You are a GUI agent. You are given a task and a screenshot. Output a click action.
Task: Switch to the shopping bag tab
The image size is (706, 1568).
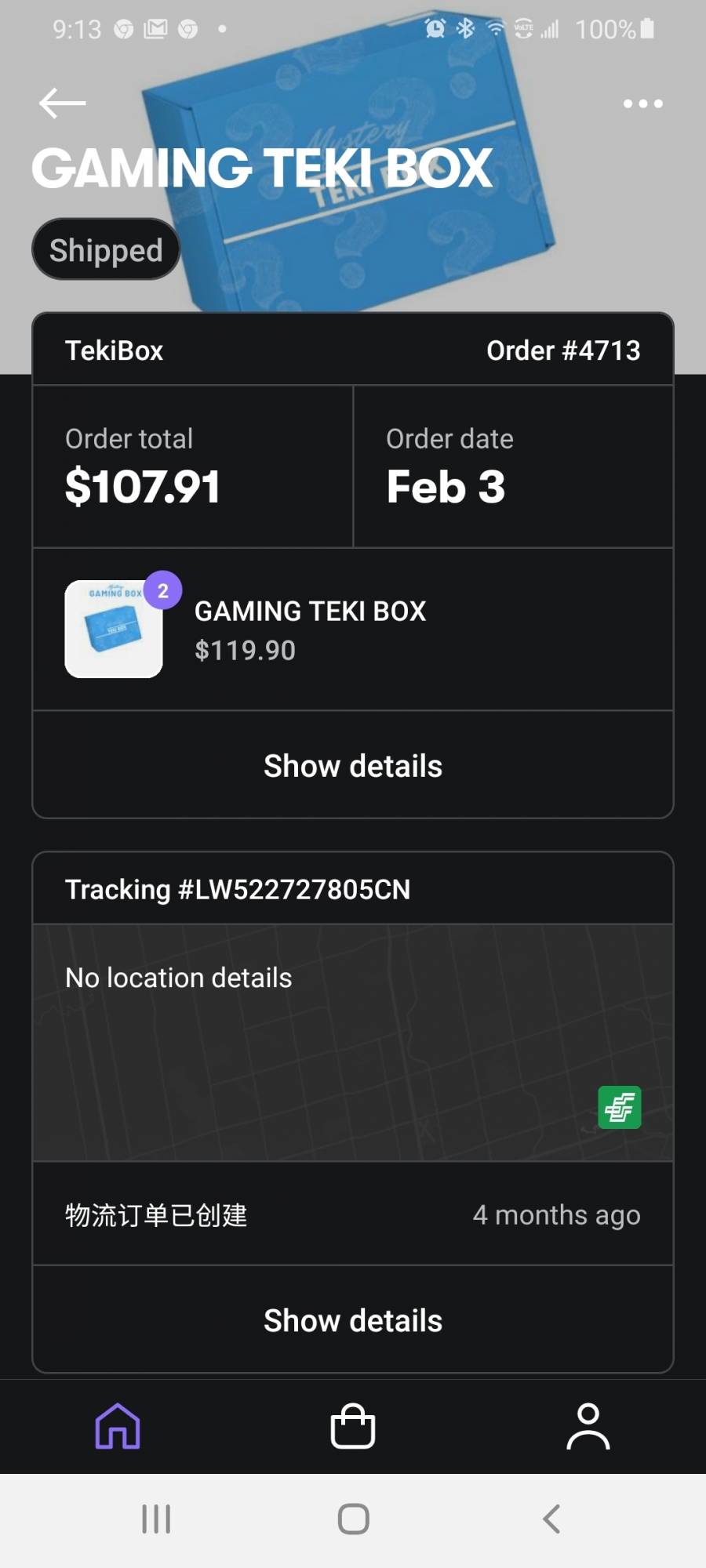(x=353, y=1426)
